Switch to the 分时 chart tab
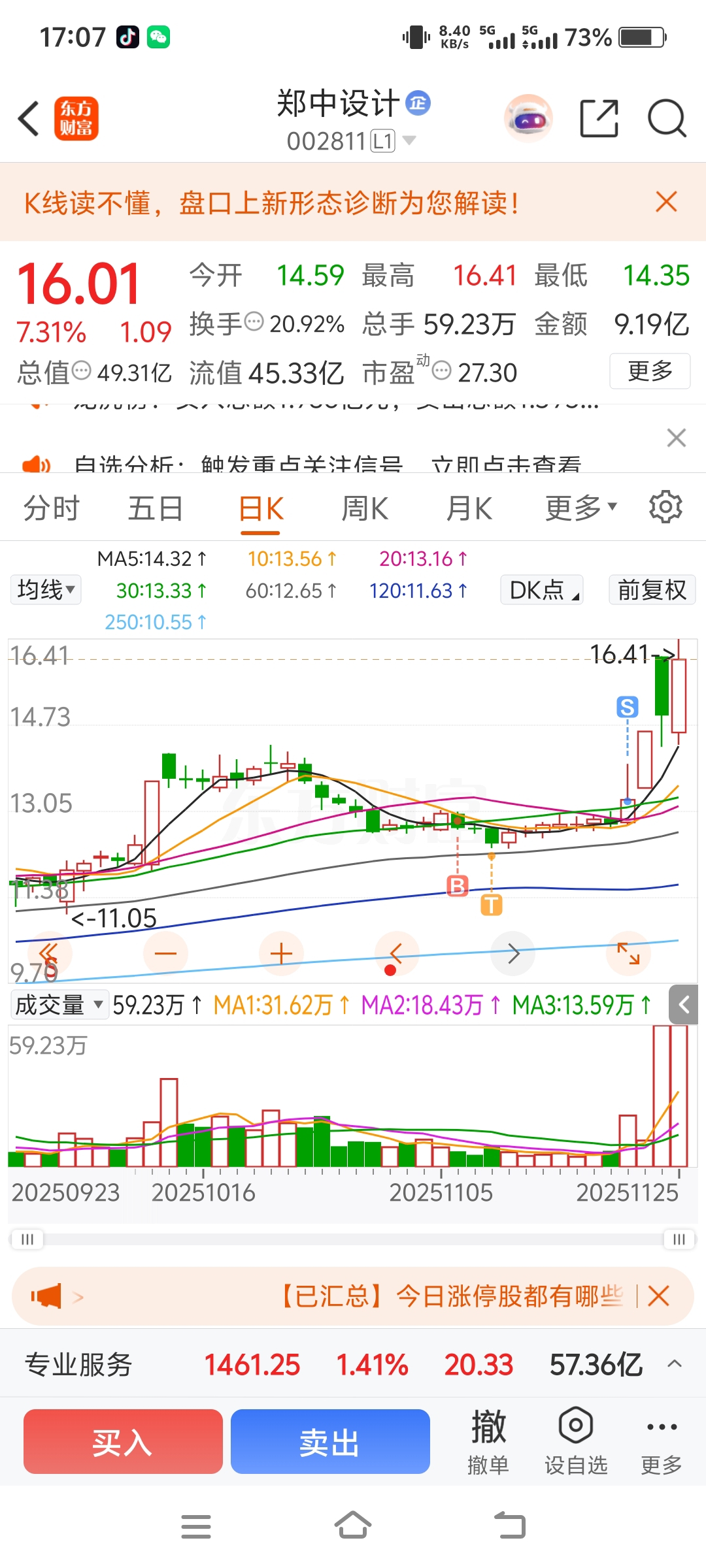 (x=51, y=508)
